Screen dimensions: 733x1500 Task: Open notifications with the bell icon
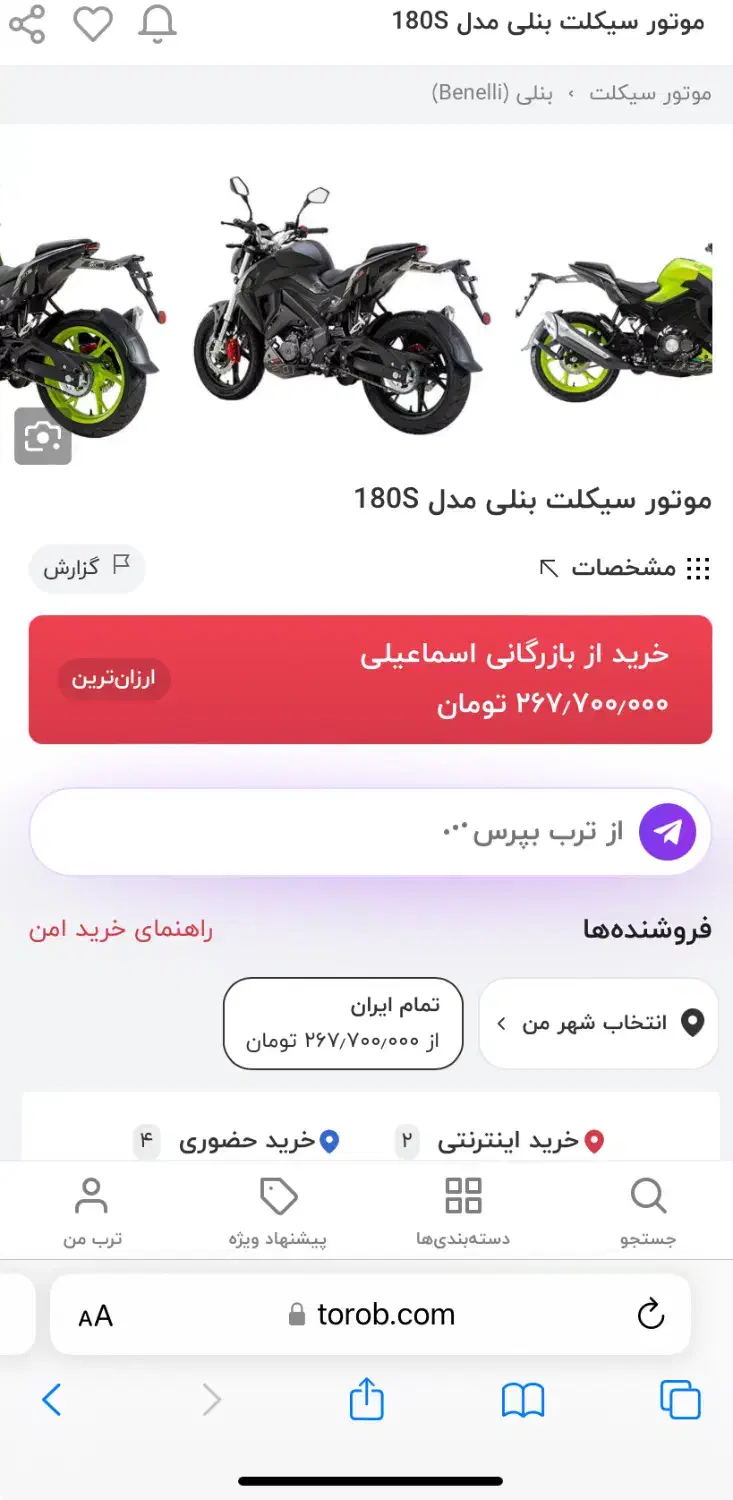(x=155, y=25)
